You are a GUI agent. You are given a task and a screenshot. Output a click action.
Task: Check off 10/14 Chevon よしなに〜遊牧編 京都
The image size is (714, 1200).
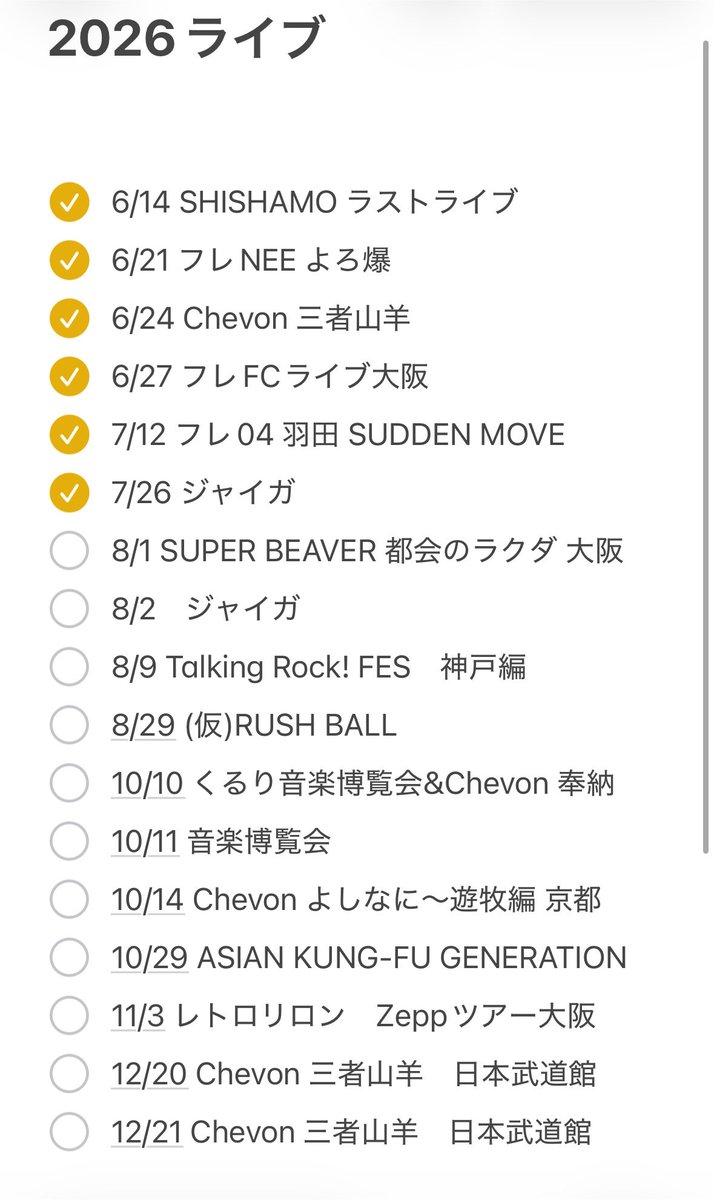[x=69, y=899]
